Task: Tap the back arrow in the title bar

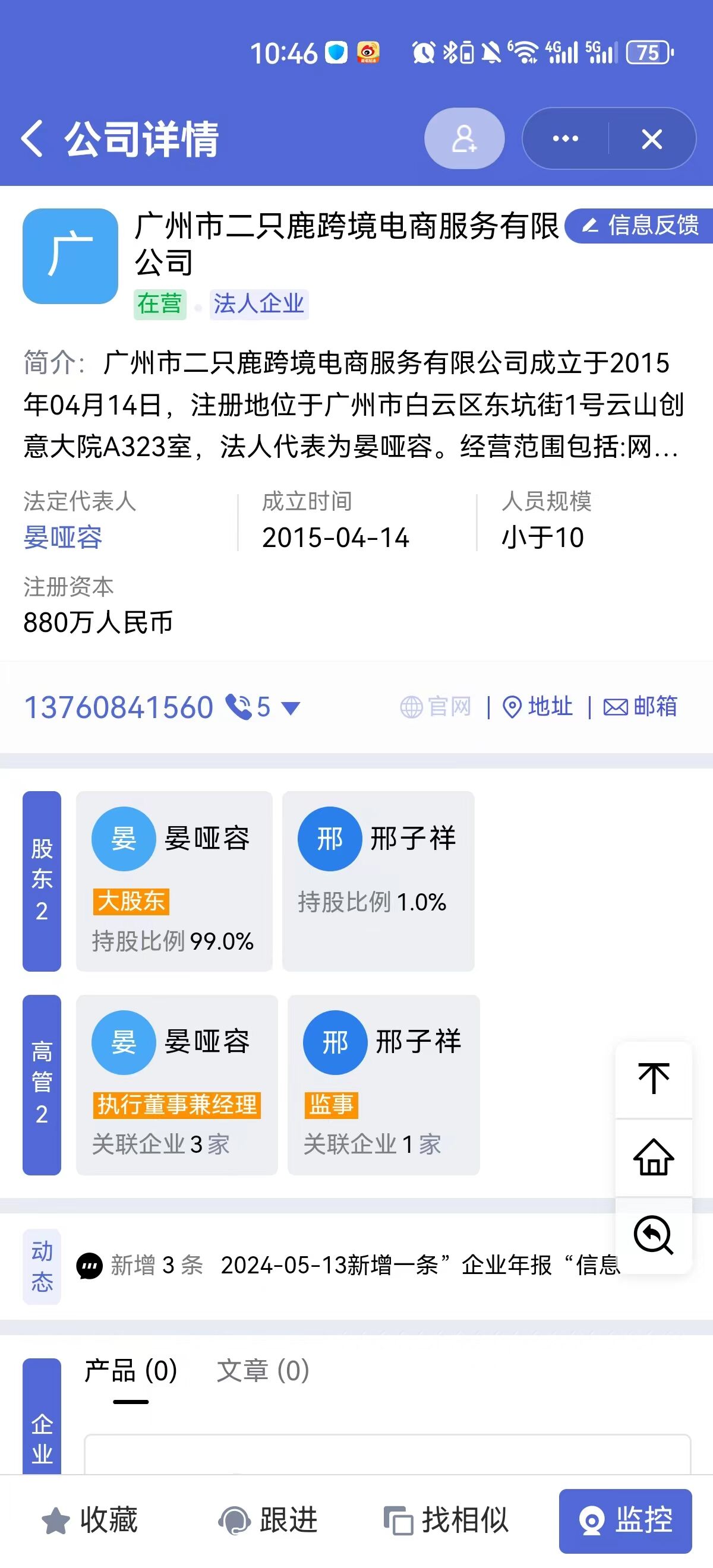Action: click(31, 139)
